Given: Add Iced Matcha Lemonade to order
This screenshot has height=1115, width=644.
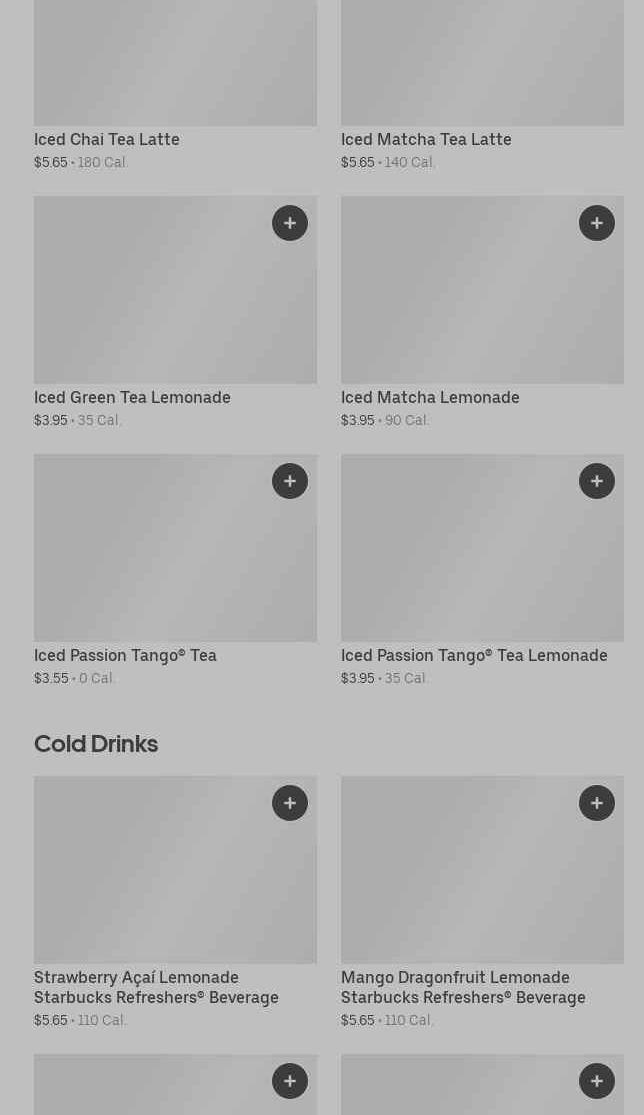Looking at the screenshot, I should point(597,223).
